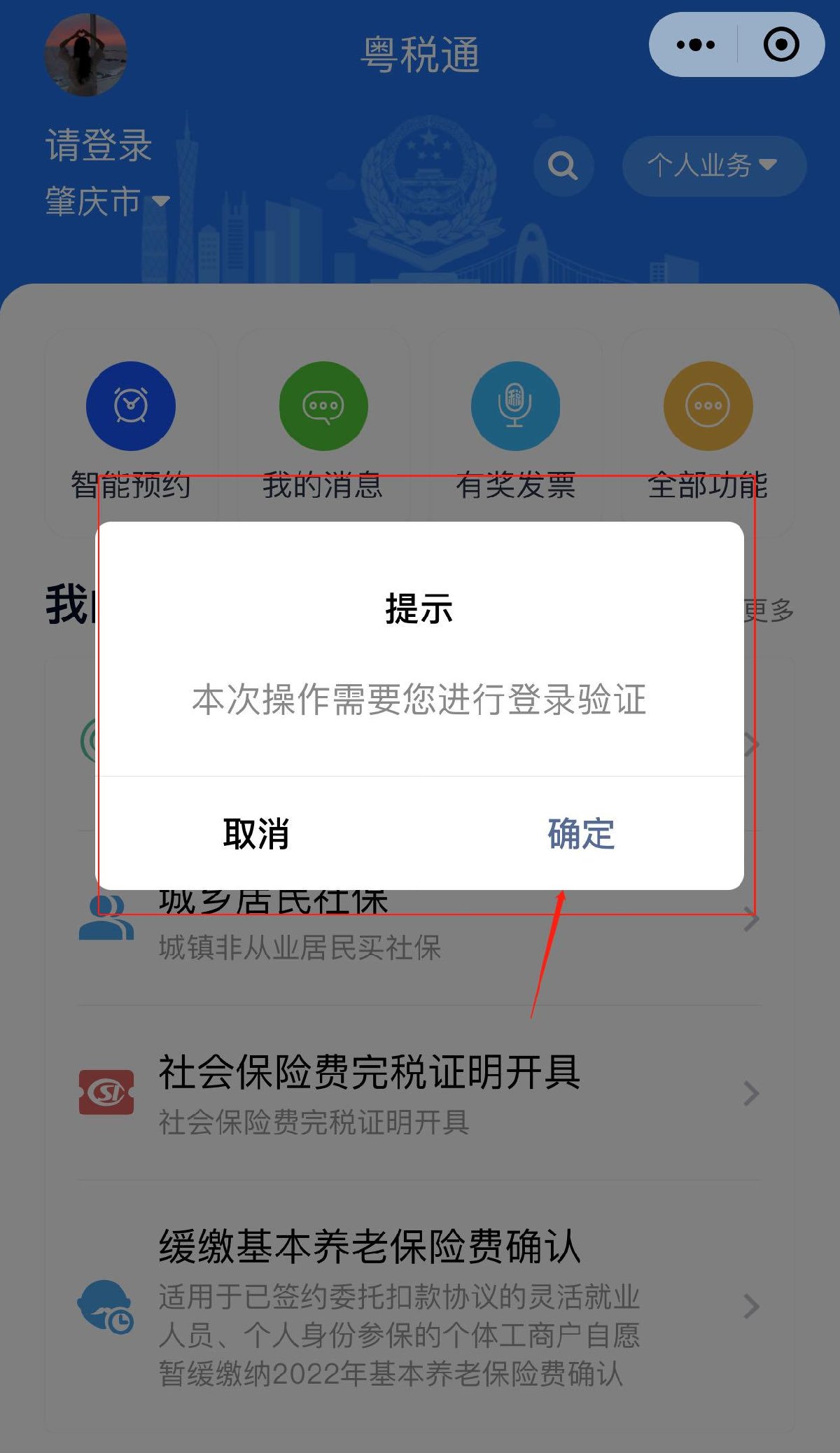Open 缓缴基本养老保险费确认 row
Viewport: 840px width, 1453px height.
tap(420, 1306)
